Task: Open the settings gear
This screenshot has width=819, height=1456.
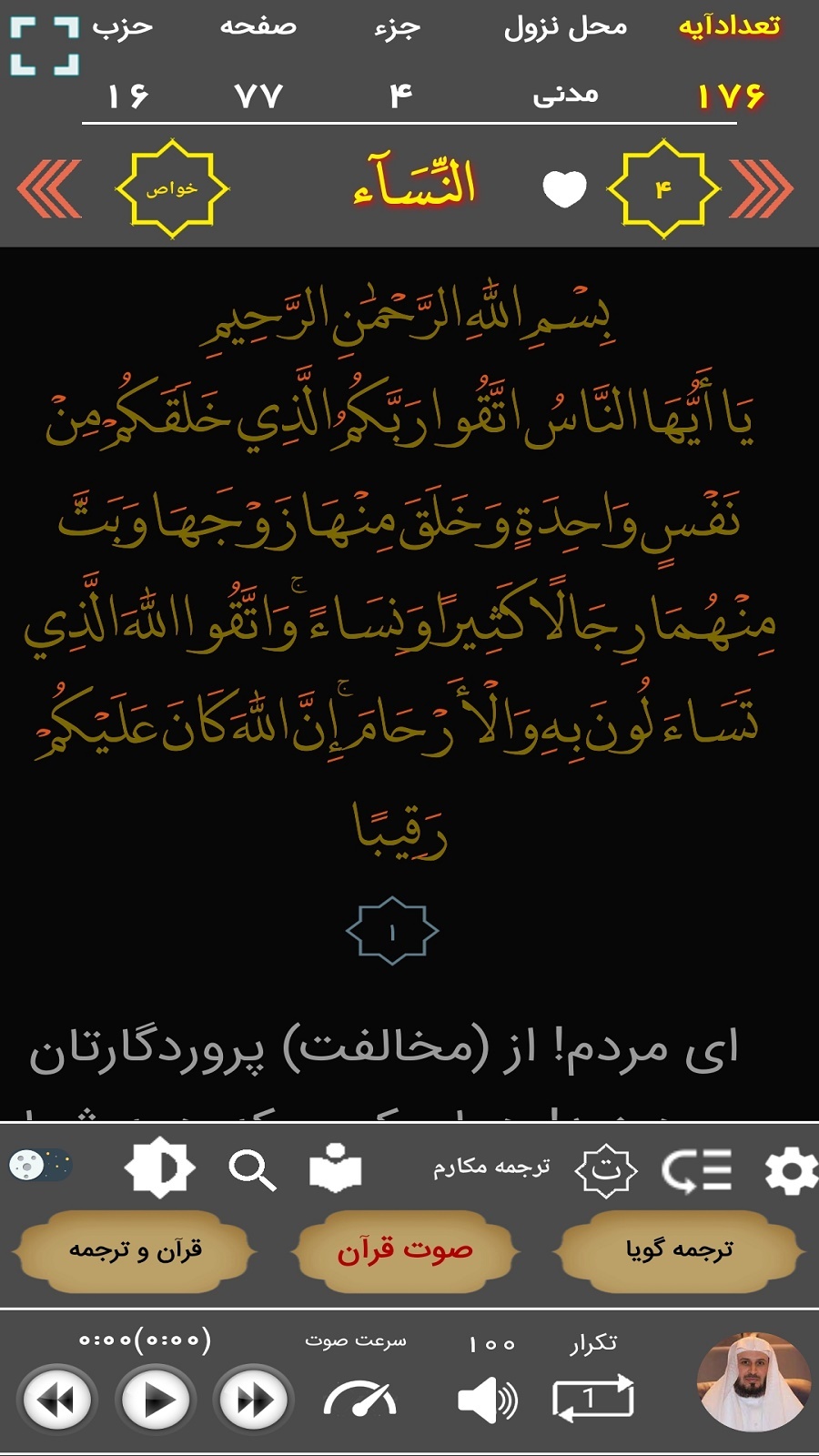Action: point(789,1170)
